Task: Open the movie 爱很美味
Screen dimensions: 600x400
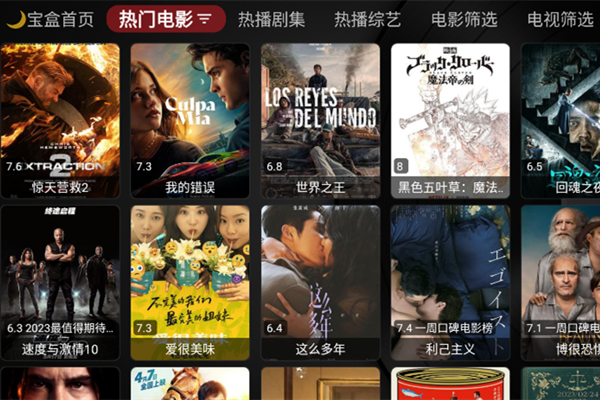Action: [190, 282]
